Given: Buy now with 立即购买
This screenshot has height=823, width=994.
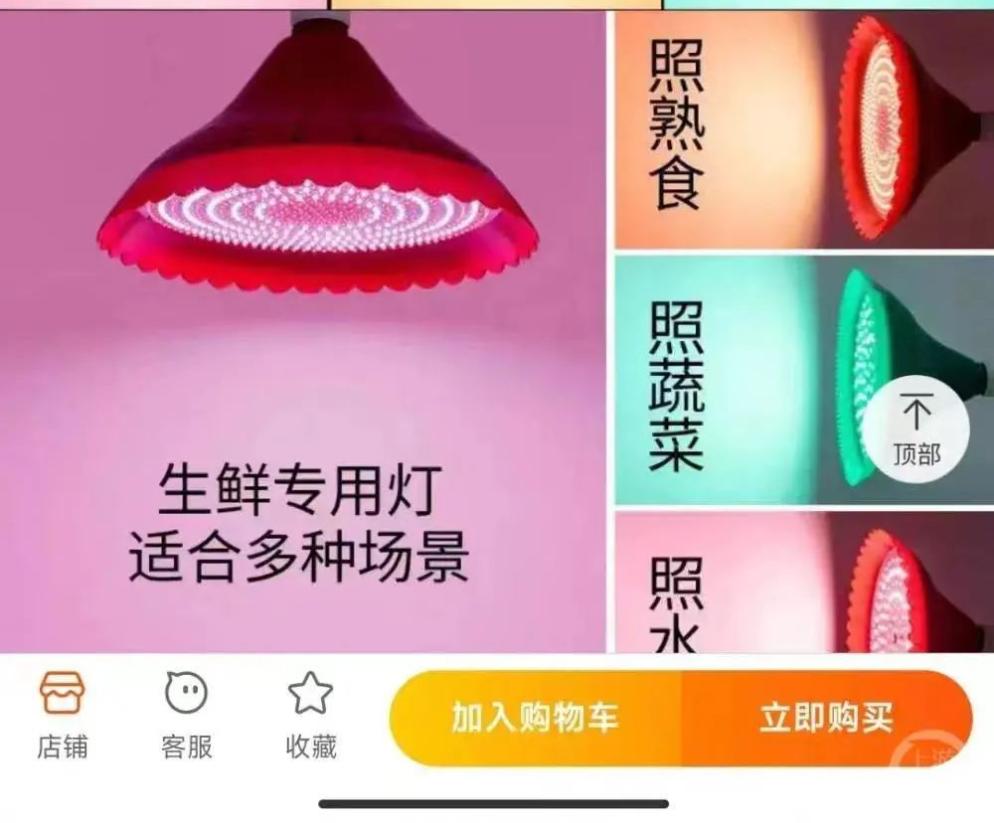Looking at the screenshot, I should point(826,718).
